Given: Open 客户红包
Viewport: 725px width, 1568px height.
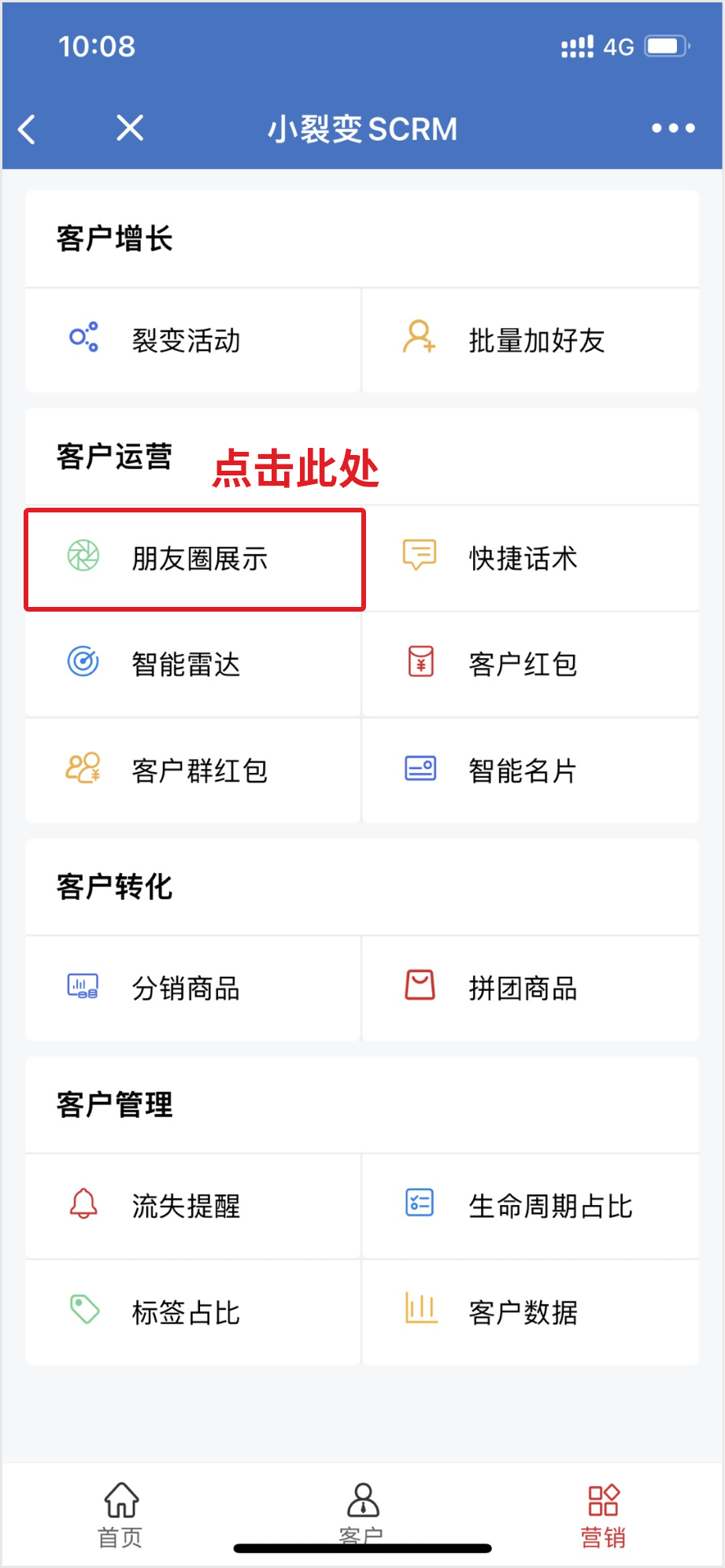Looking at the screenshot, I should (531, 664).
